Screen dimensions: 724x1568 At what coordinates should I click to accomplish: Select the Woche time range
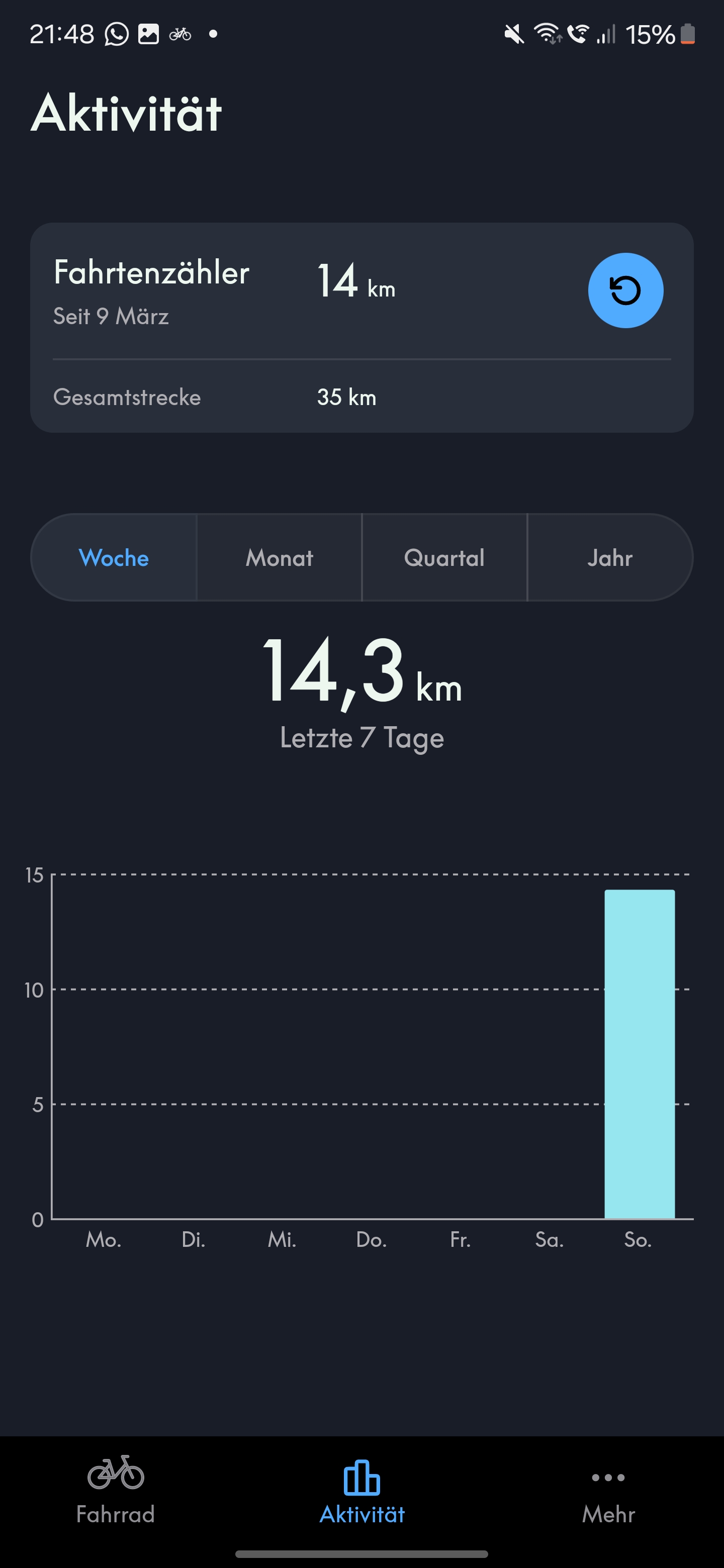[x=114, y=557]
